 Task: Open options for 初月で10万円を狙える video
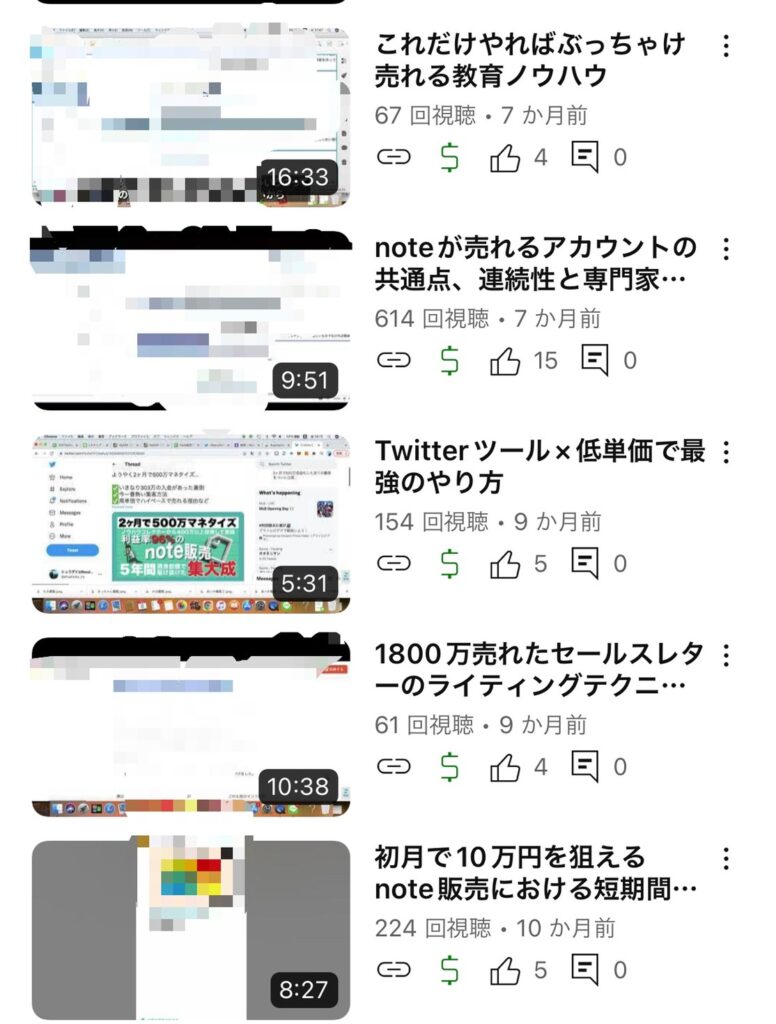coord(727,858)
